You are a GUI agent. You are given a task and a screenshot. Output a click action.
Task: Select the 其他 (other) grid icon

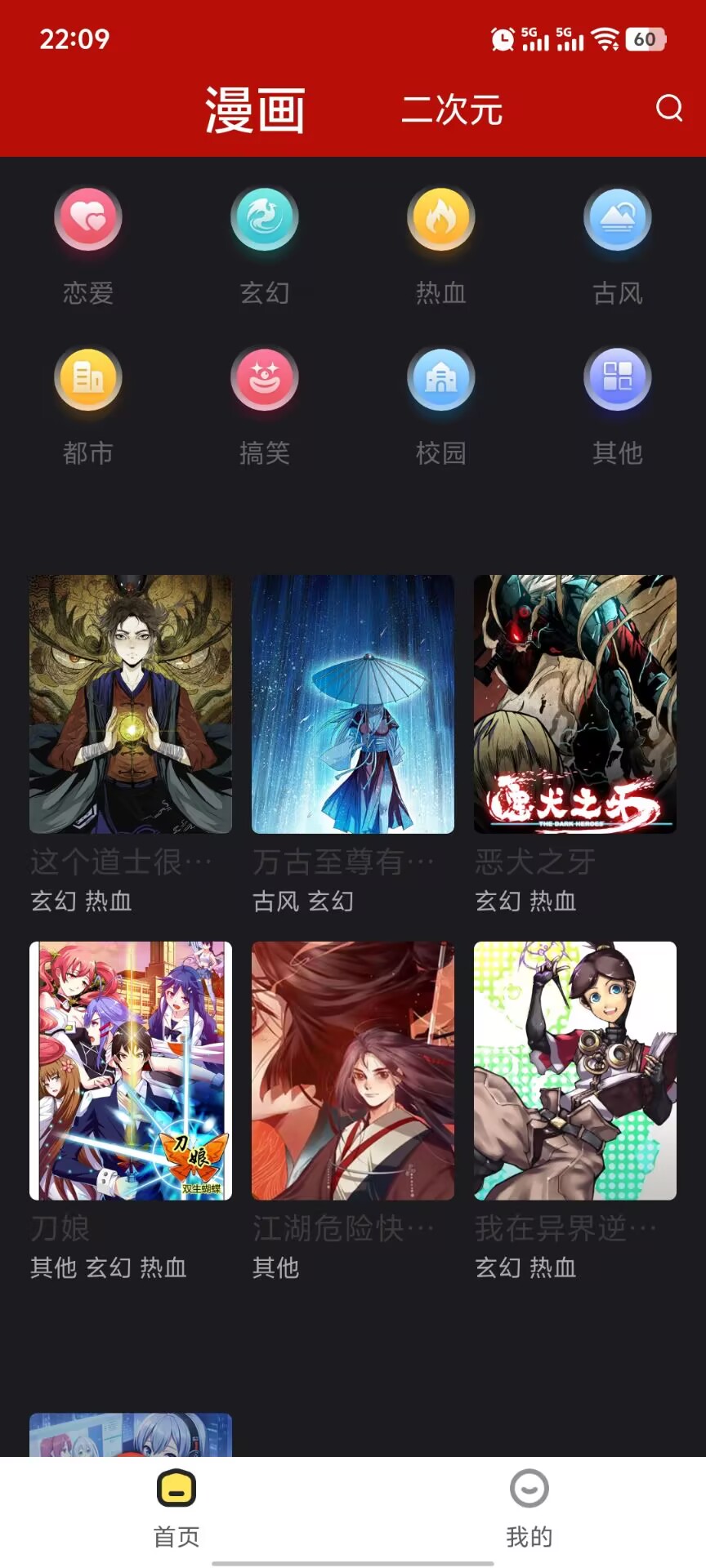pos(618,378)
